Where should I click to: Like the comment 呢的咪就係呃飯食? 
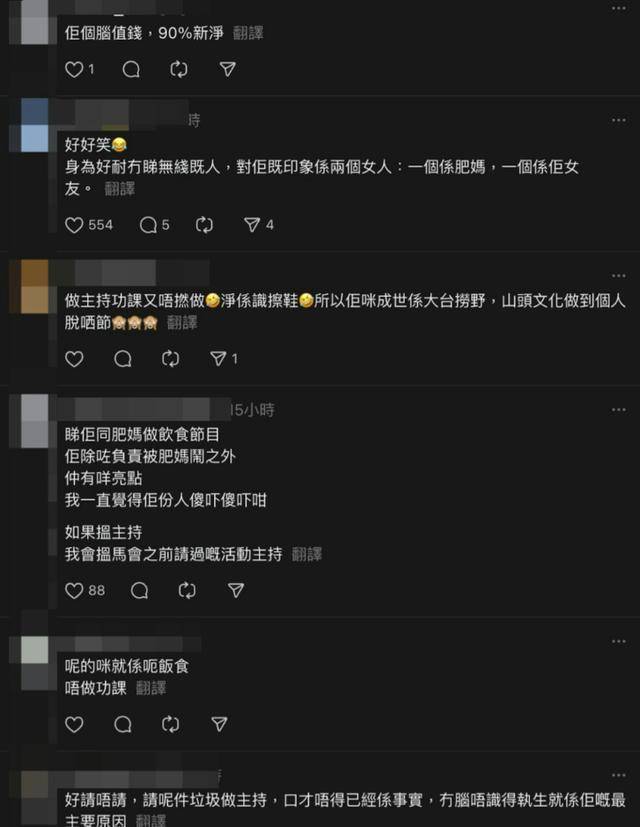74,724
